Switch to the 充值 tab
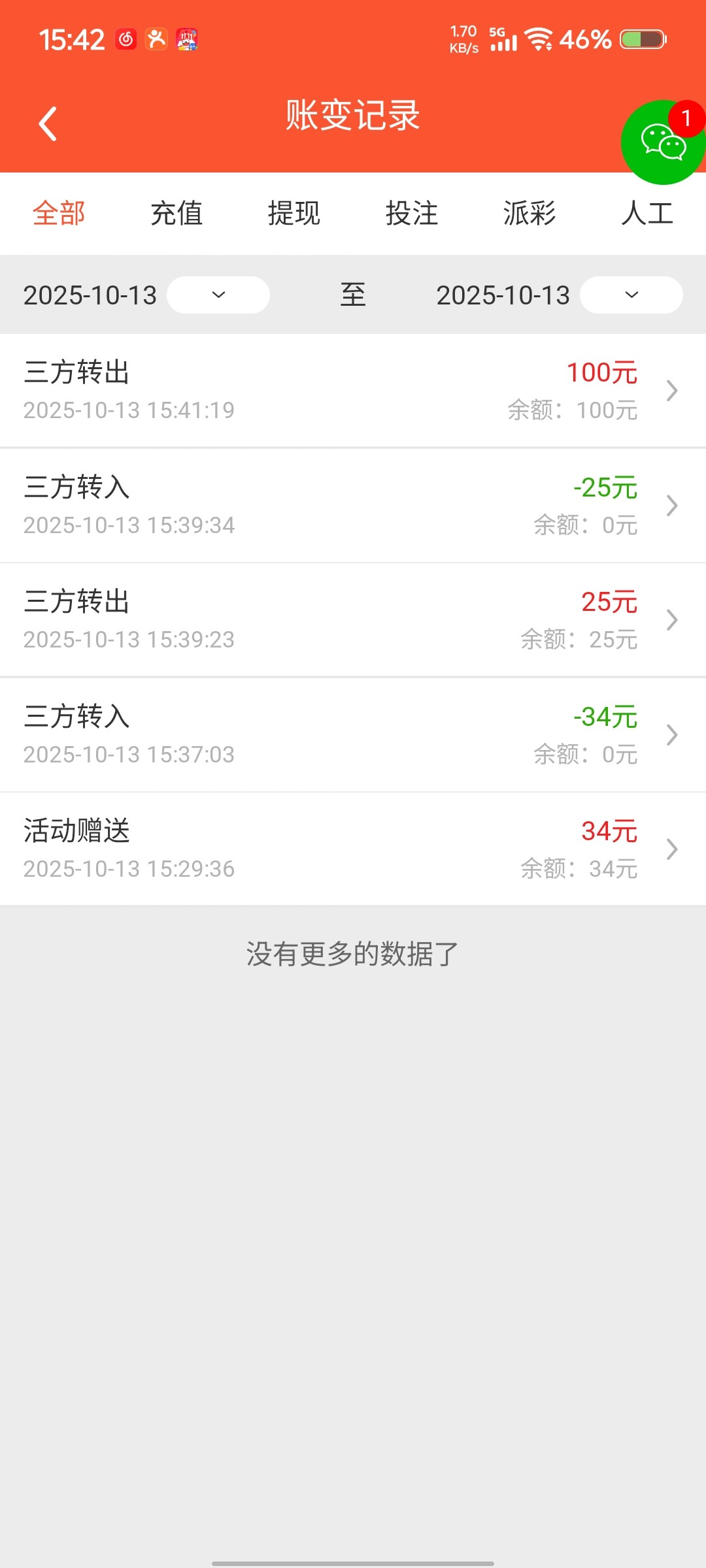 pyautogui.click(x=176, y=214)
